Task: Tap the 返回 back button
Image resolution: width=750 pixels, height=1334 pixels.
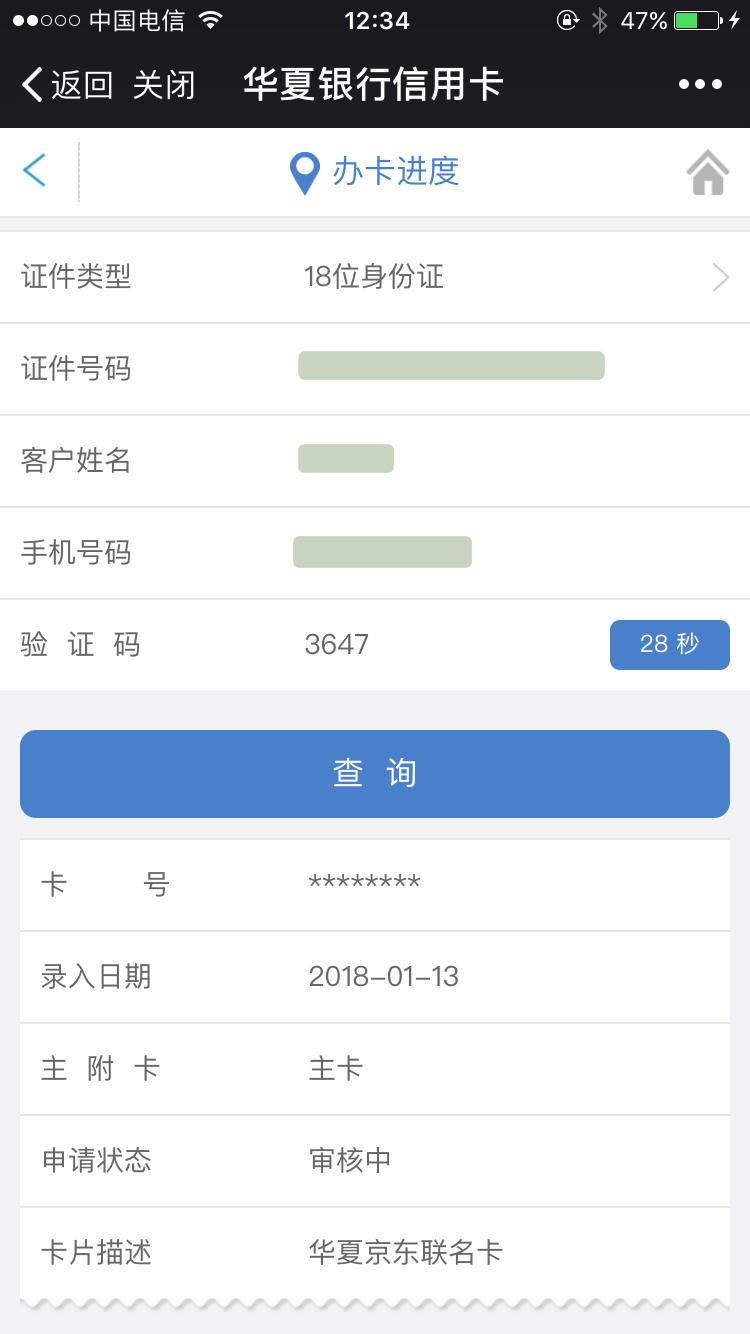Action: 67,85
